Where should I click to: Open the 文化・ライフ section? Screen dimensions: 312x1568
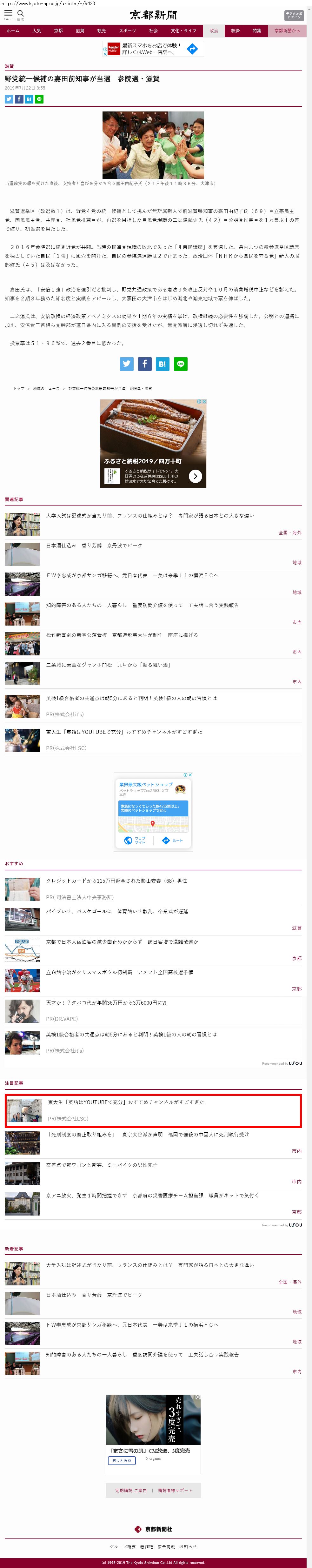(x=183, y=30)
